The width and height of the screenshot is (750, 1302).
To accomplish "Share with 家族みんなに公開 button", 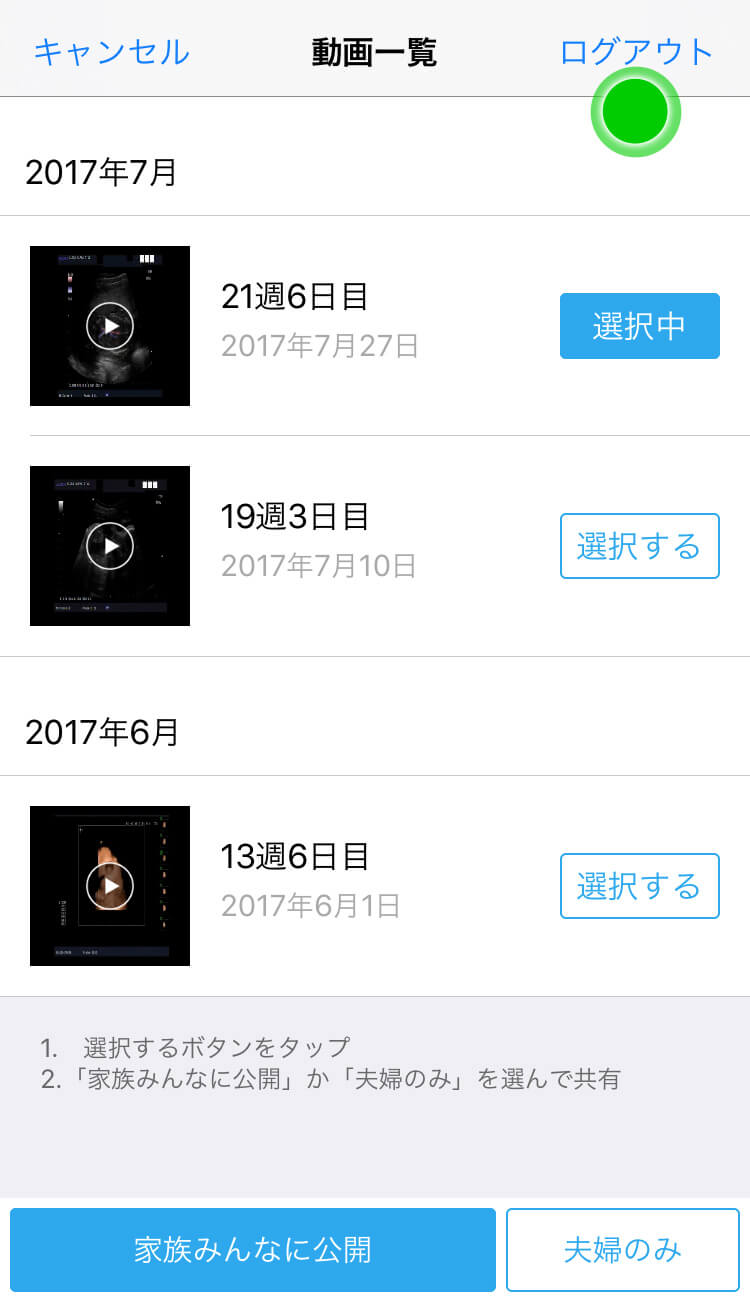I will coord(253,1250).
